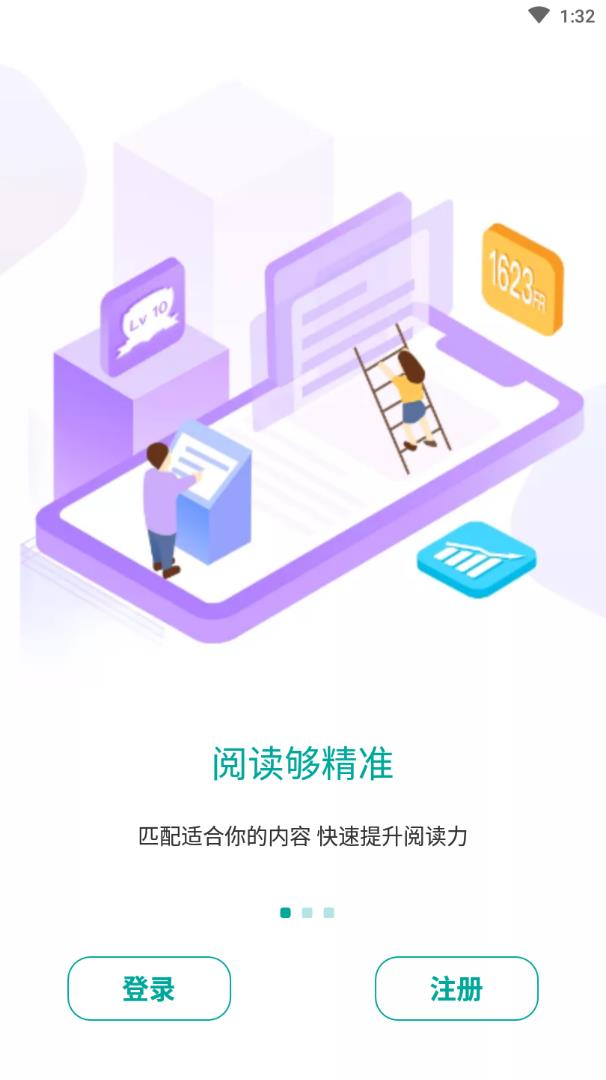Tap the 登录 login button
The image size is (606, 1080).
click(x=149, y=988)
